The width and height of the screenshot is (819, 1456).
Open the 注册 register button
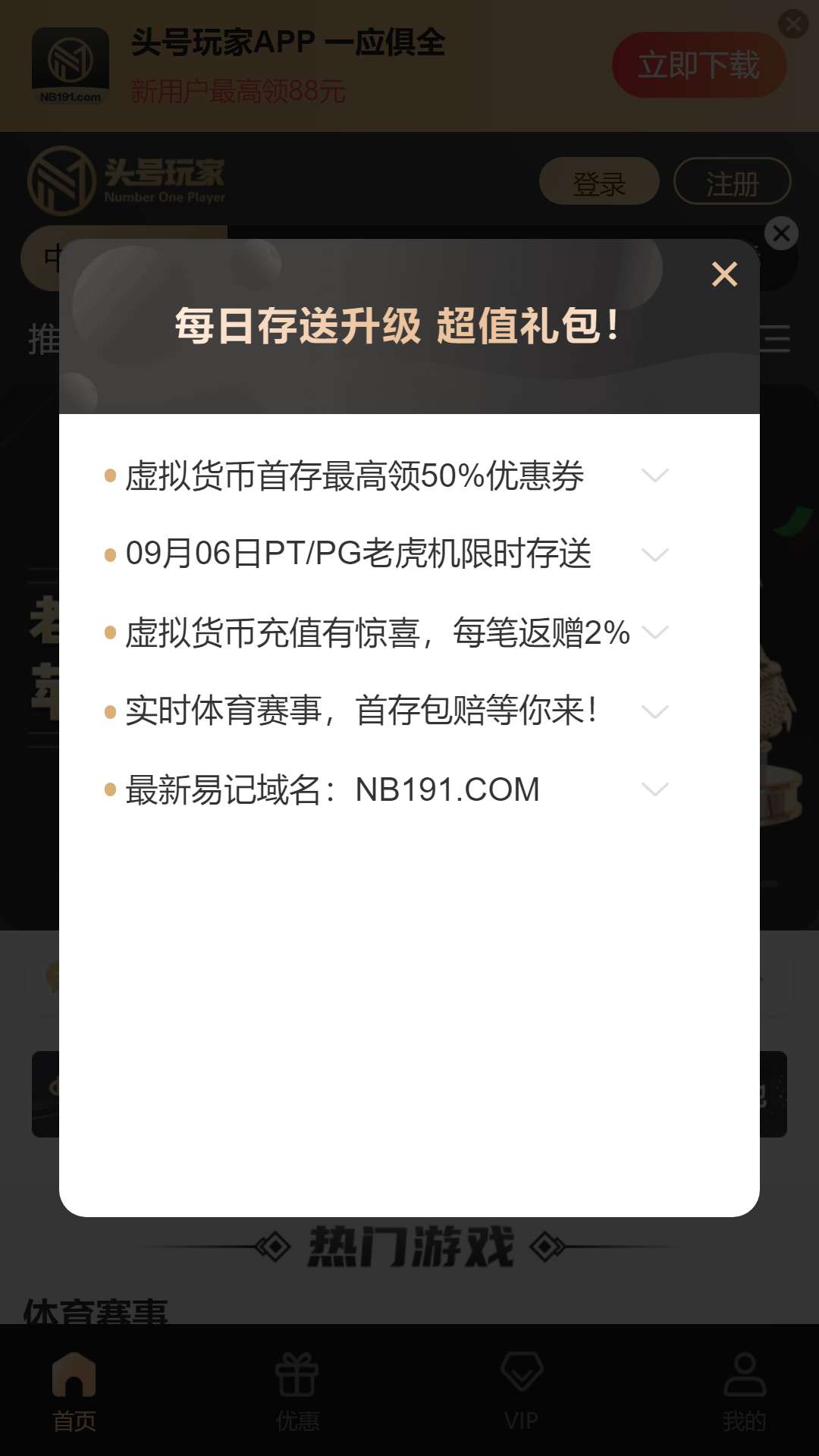click(x=732, y=182)
